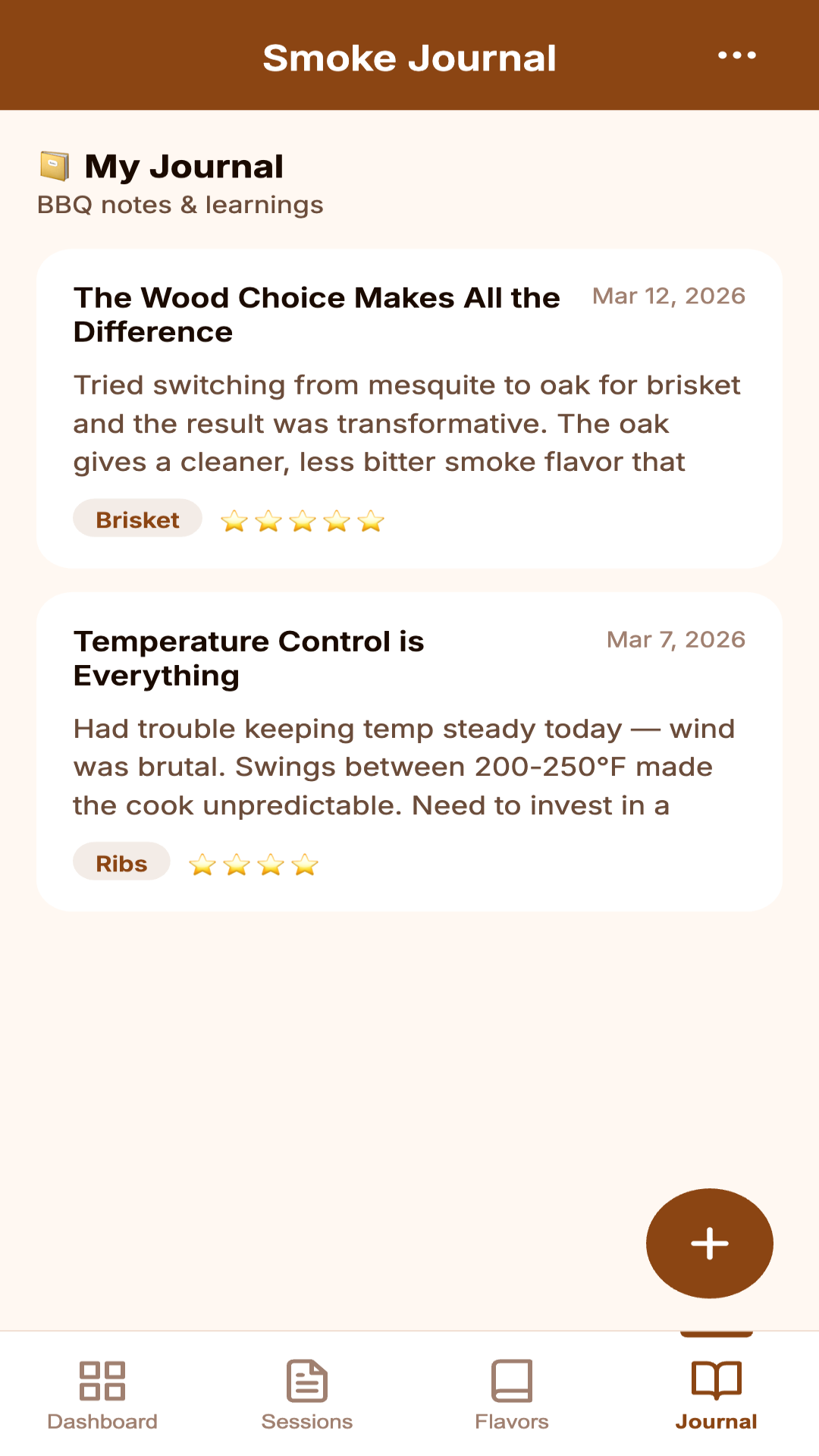Open the Temperature Control journal entry
This screenshot has width=819, height=1456.
(409, 752)
